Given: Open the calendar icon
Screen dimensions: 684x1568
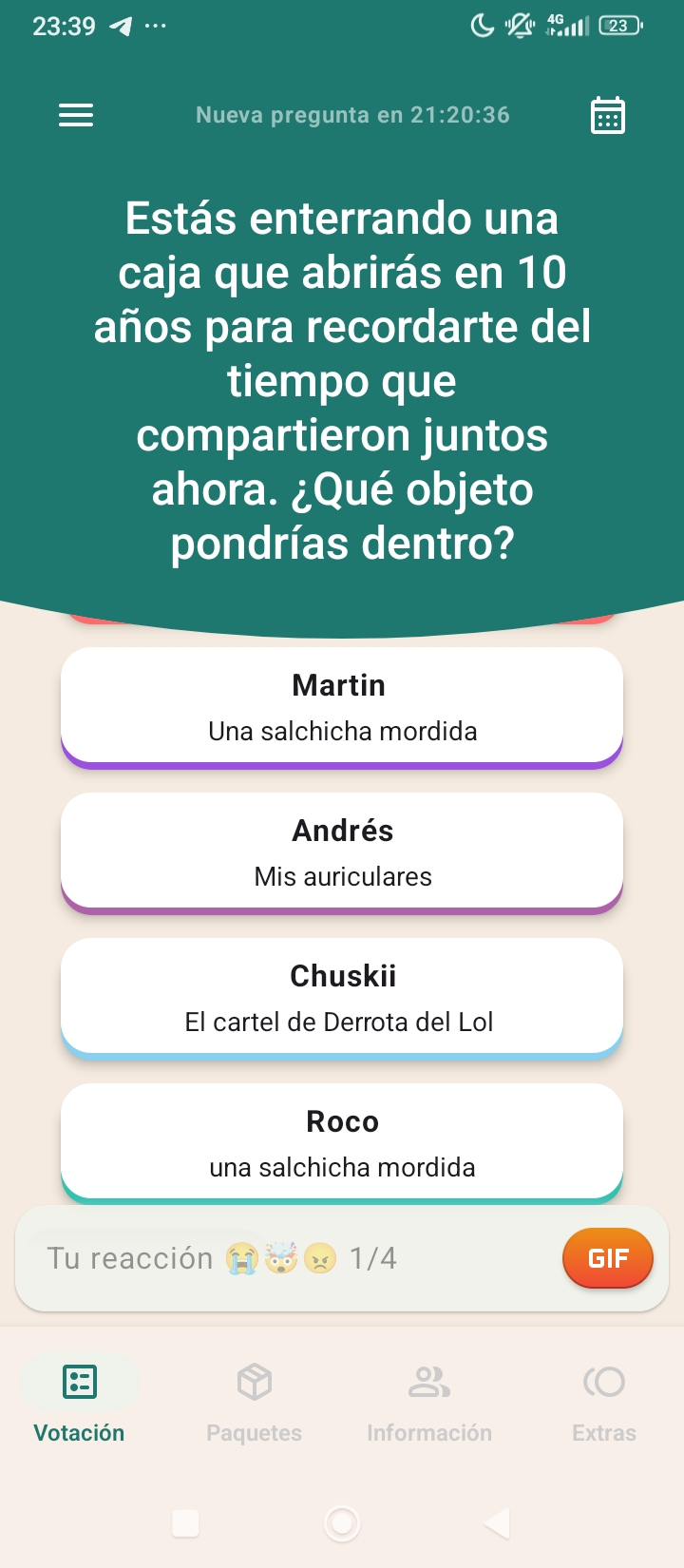Looking at the screenshot, I should [x=607, y=116].
